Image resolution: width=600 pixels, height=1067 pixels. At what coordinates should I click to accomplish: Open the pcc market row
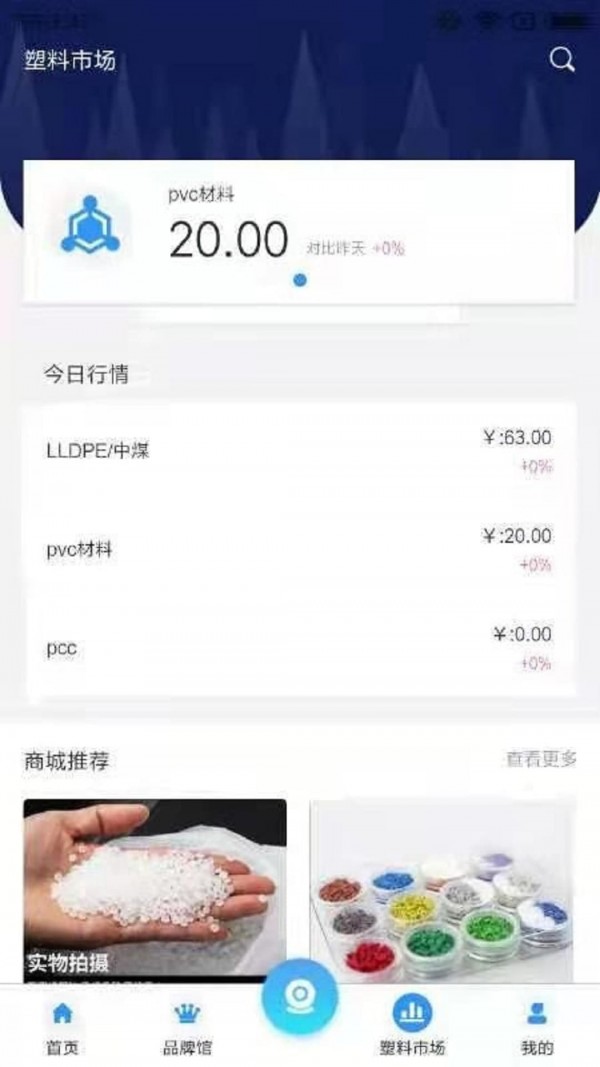pos(298,648)
